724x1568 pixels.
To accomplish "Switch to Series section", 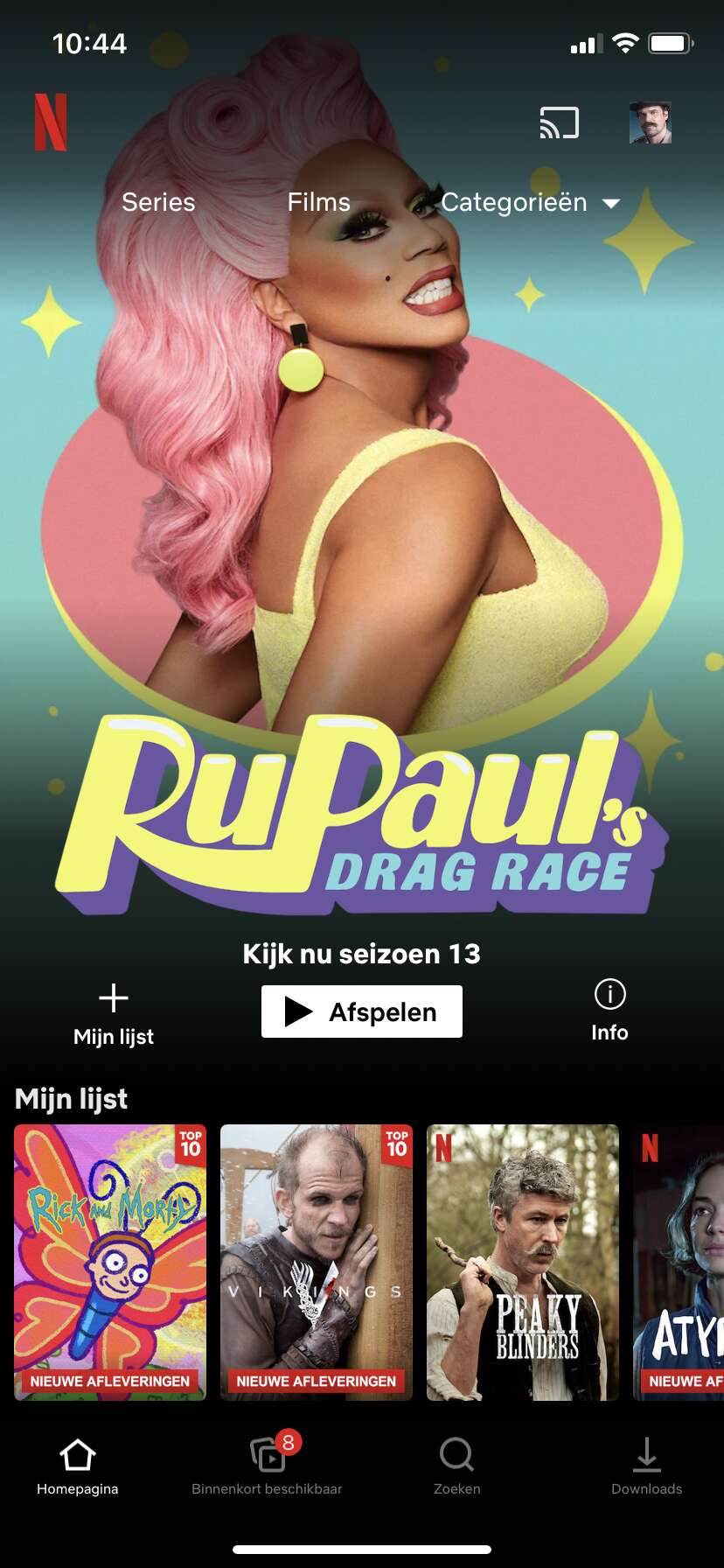I will [x=158, y=202].
